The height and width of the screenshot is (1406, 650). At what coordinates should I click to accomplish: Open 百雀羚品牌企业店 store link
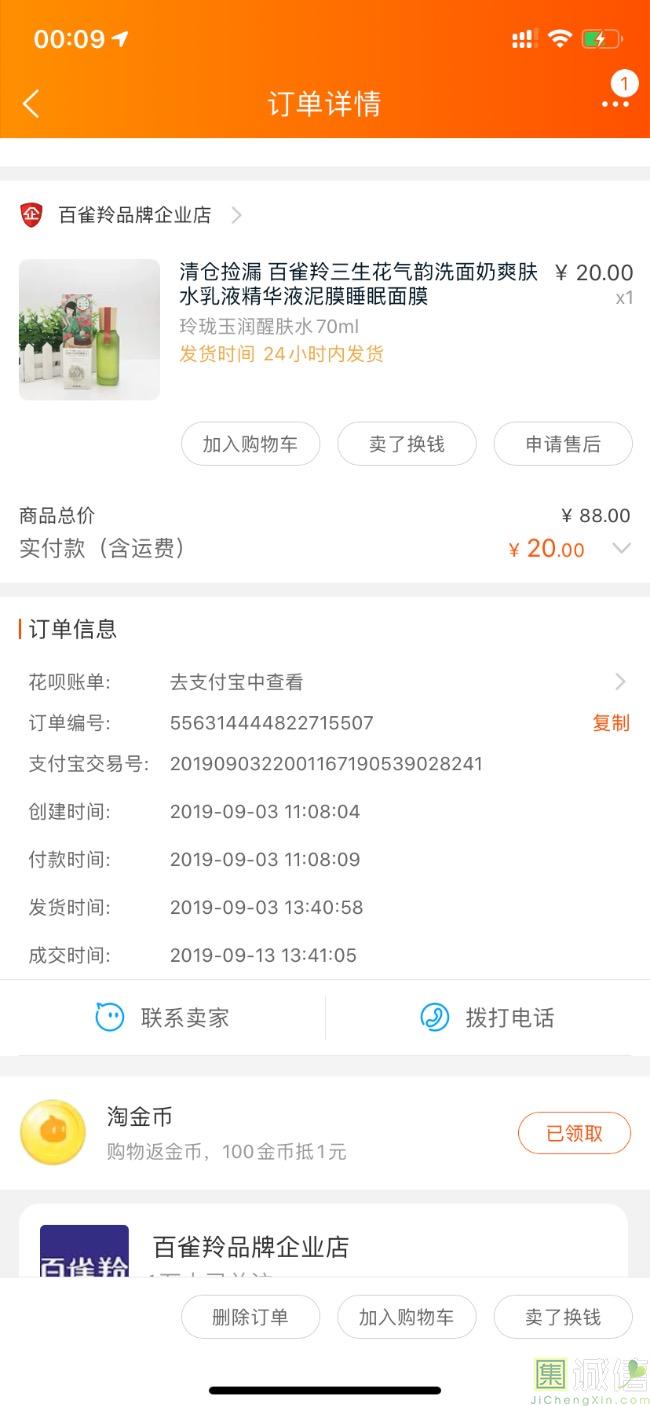[x=135, y=215]
